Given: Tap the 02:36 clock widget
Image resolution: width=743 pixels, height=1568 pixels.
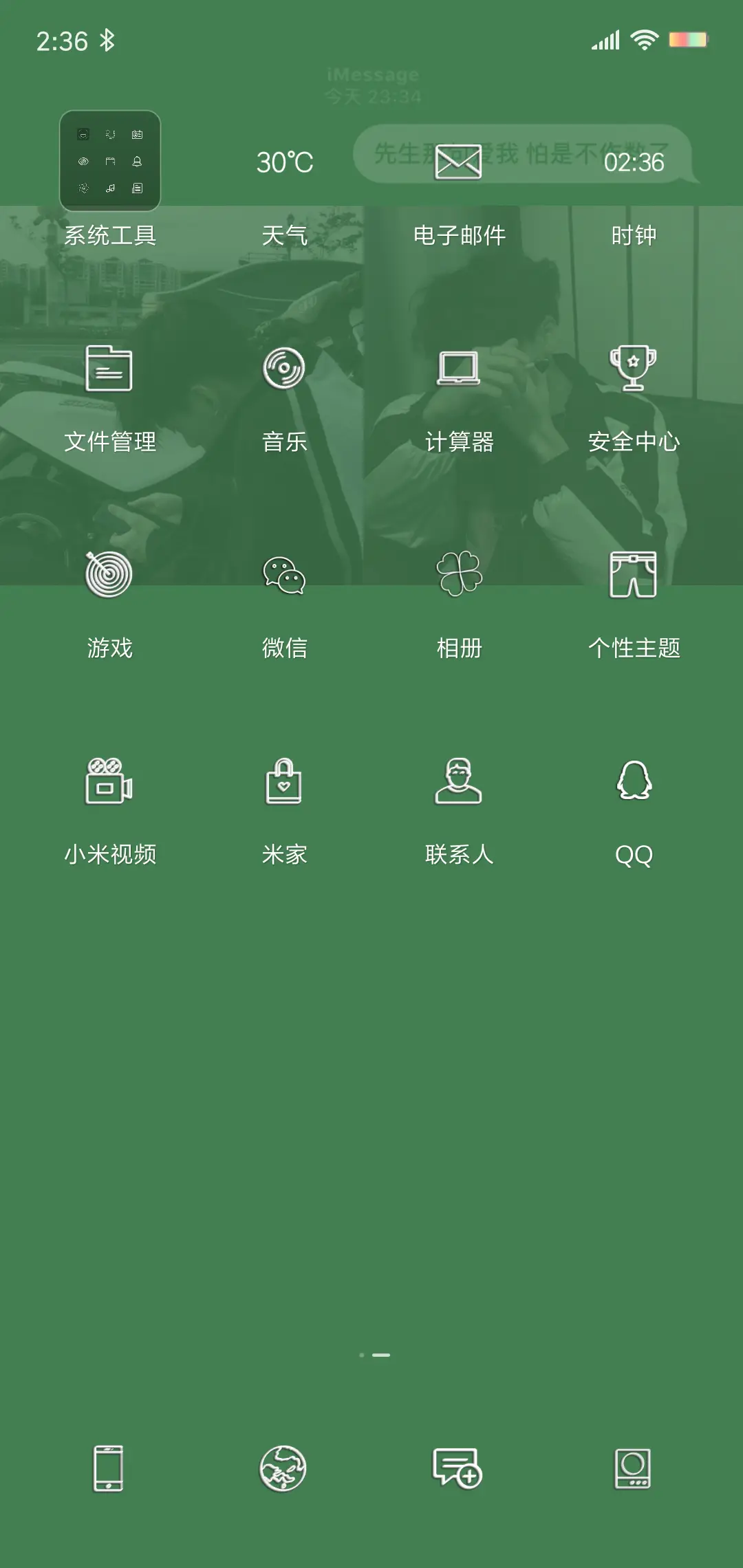Looking at the screenshot, I should pyautogui.click(x=634, y=164).
